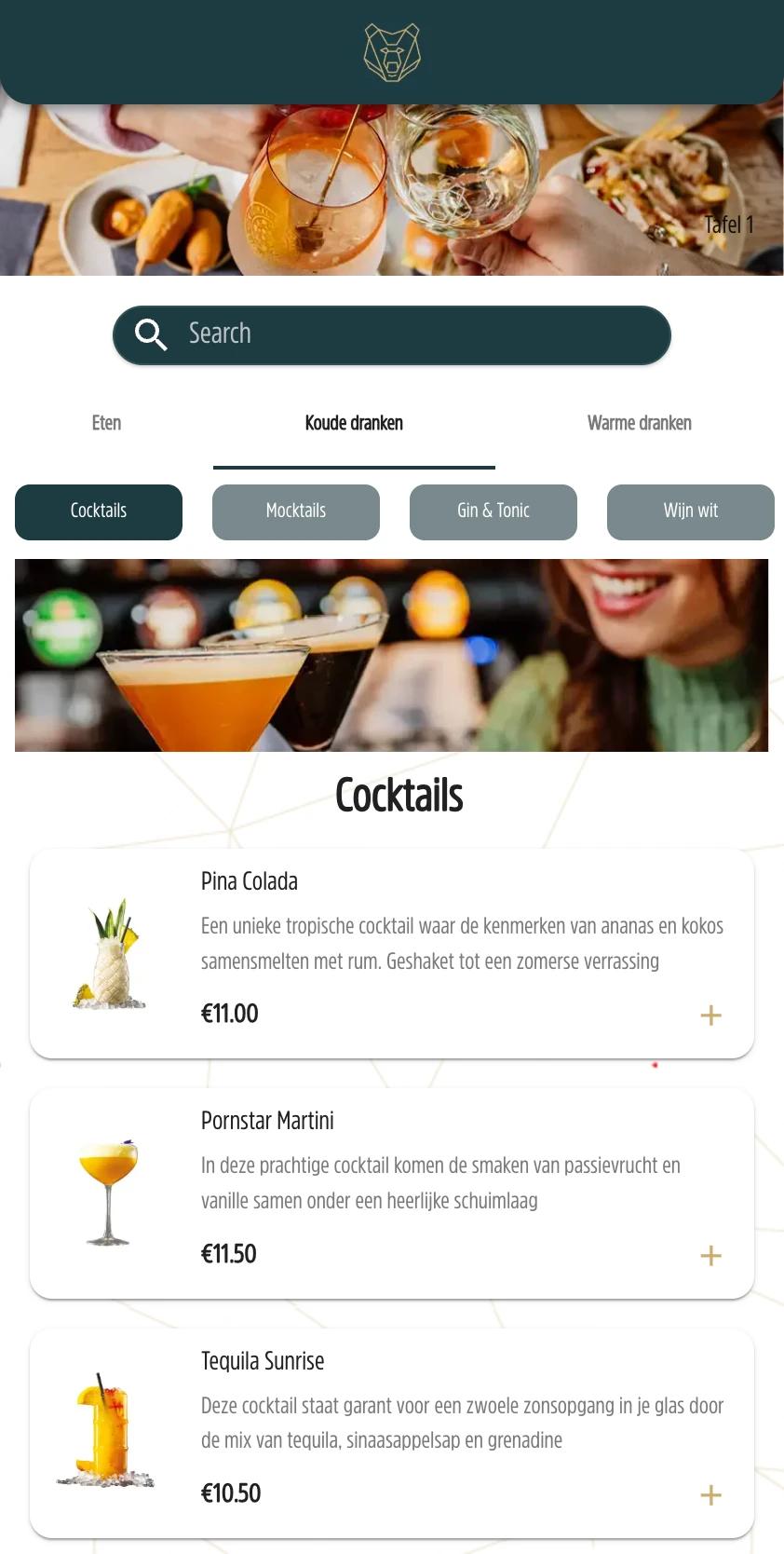The width and height of the screenshot is (784, 1554).
Task: Tap the plus icon next to Tequila Sunrise
Action: [x=710, y=1495]
